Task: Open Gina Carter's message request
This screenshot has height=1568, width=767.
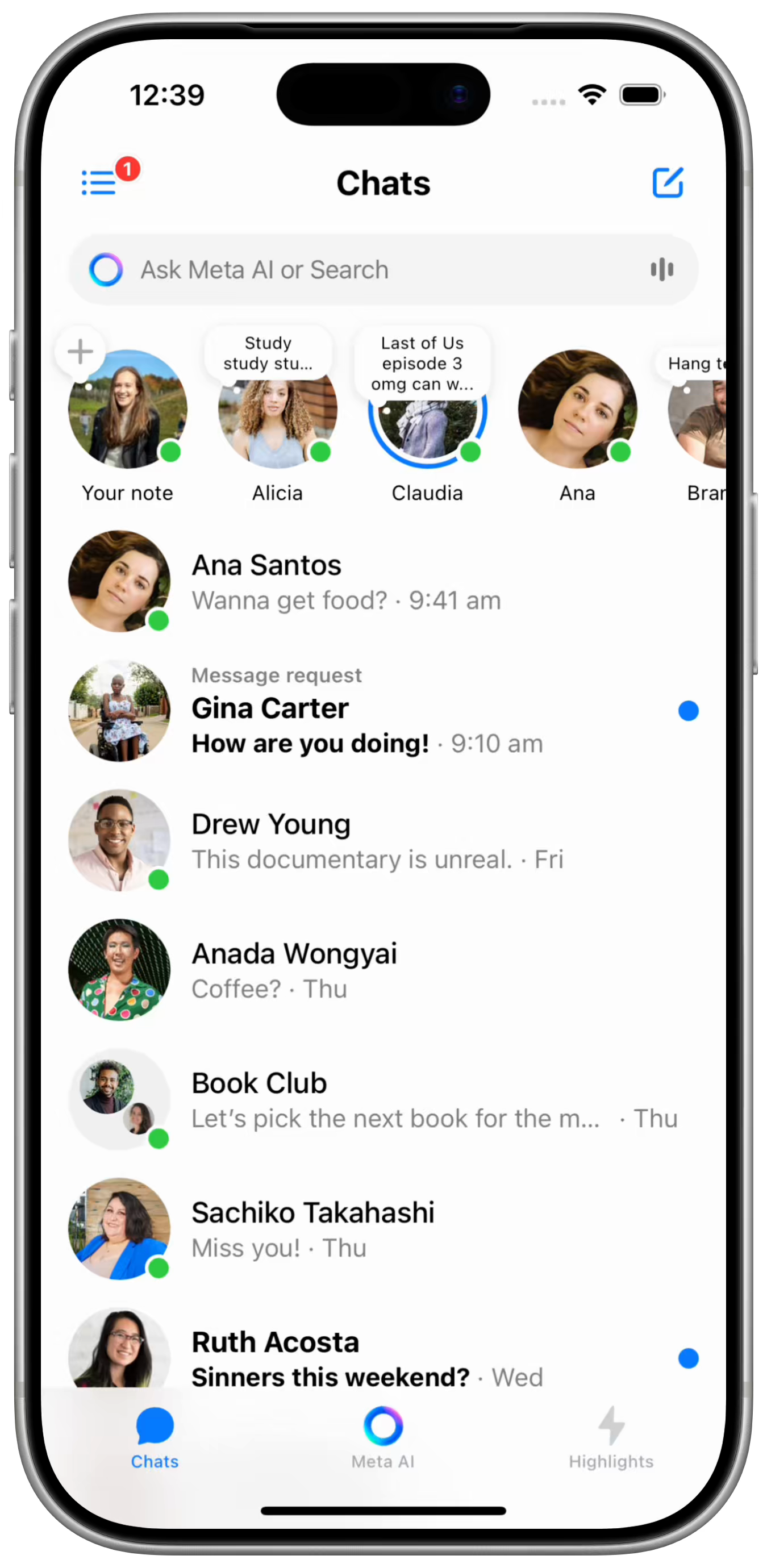Action: point(383,711)
